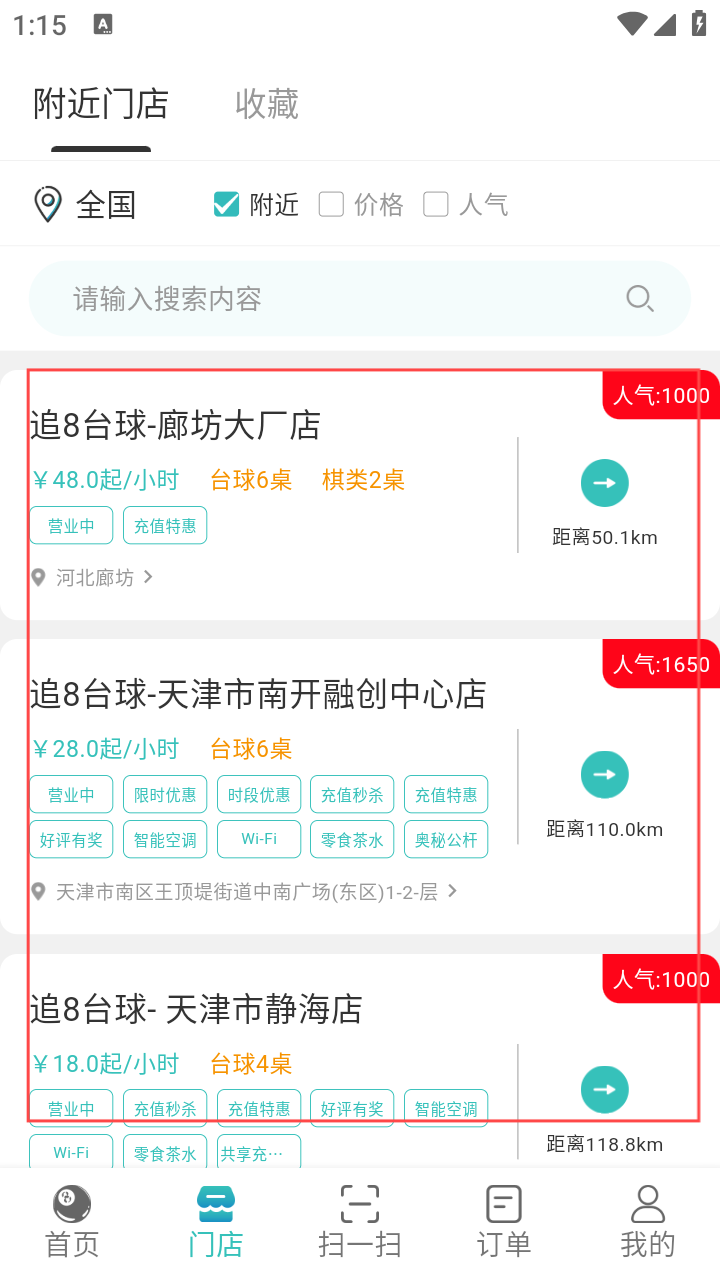Open the 我的 profile tab
Viewport: 720px width, 1280px height.
[648, 1221]
